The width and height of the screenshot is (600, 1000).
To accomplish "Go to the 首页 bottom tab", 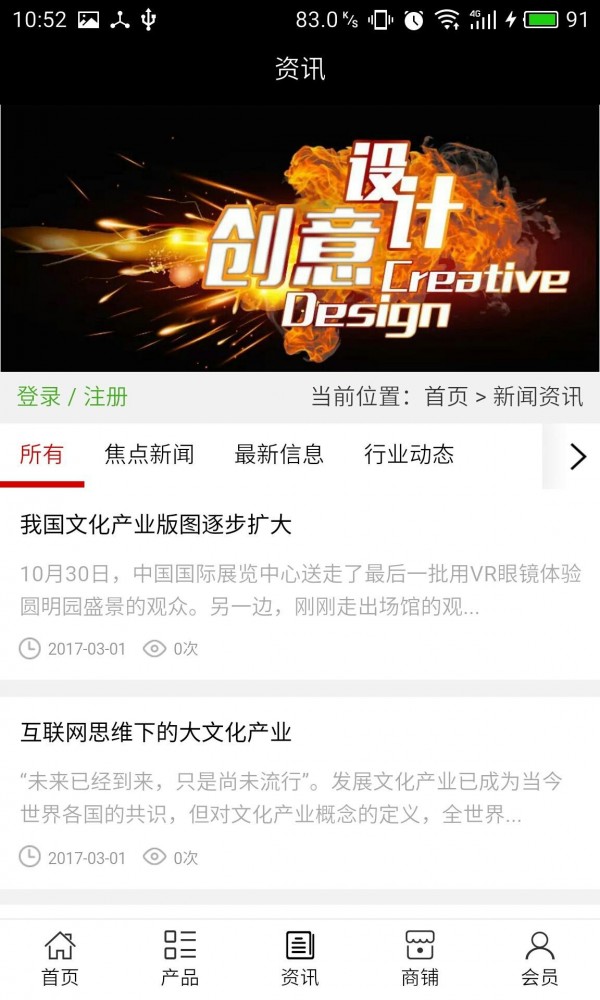I will pos(60,958).
